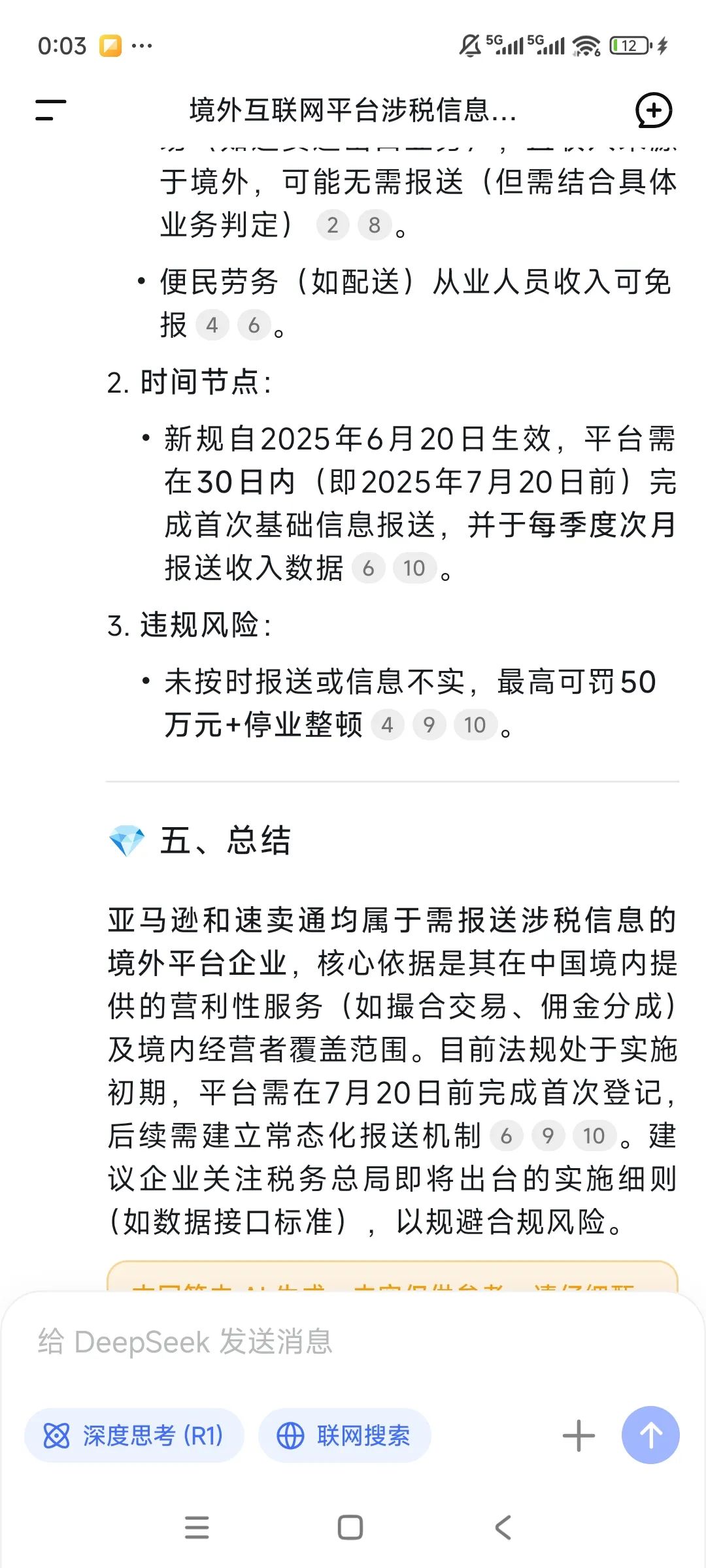Toggle 联网搜索 web search
706x1568 pixels.
point(345,1435)
